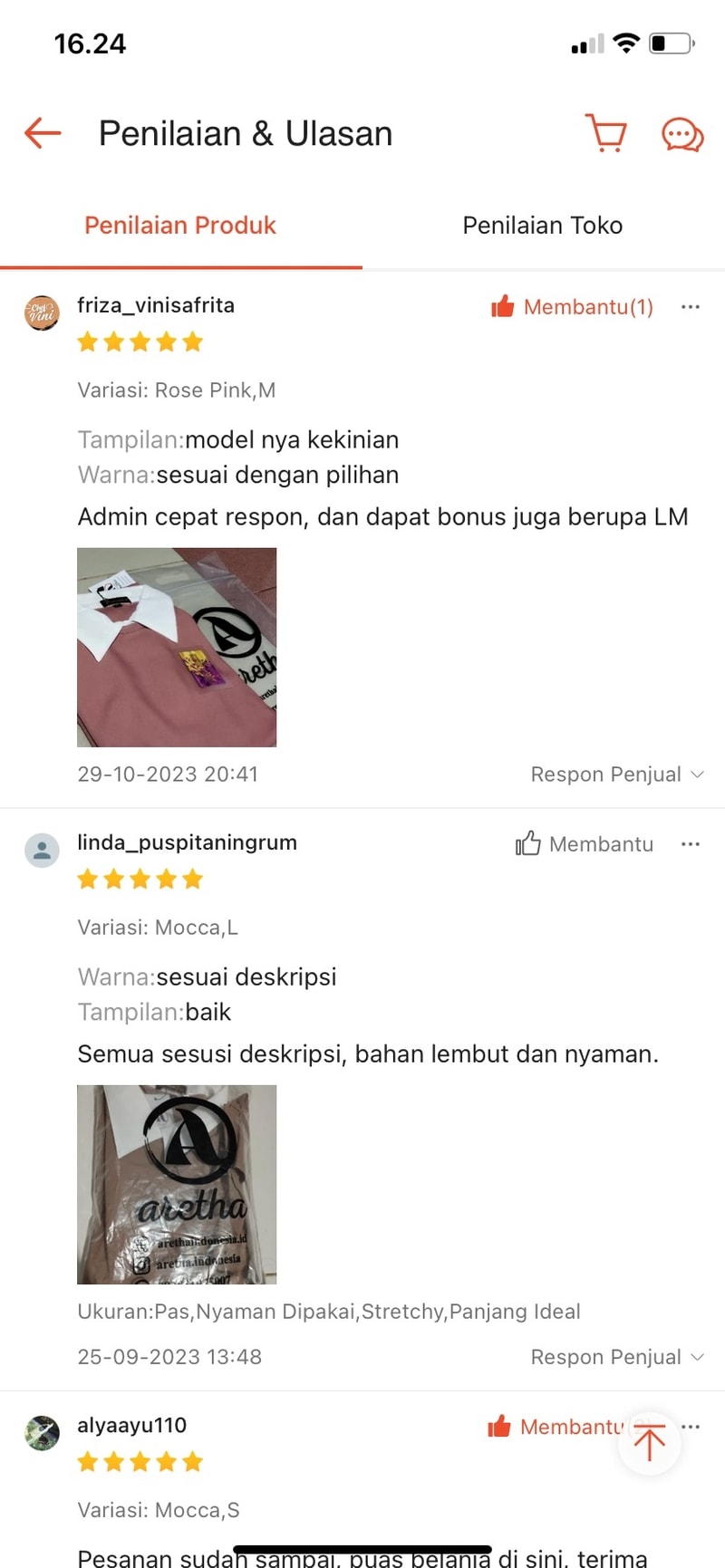Open more options on friza_vinisafrita's review
This screenshot has height=1568, width=725.
click(691, 307)
